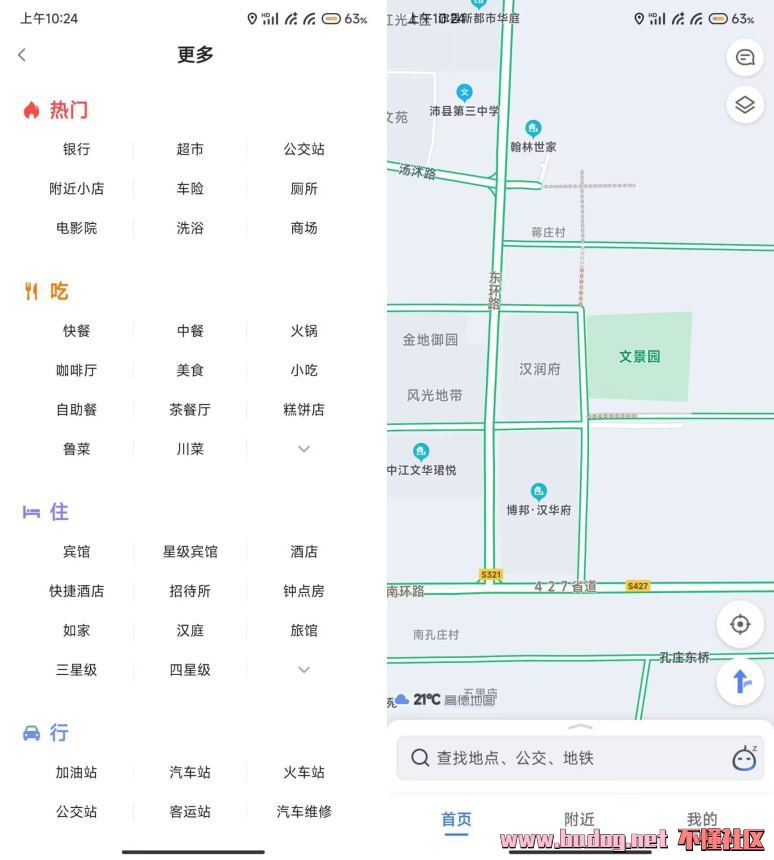Switch to the 我的 tab

point(701,819)
